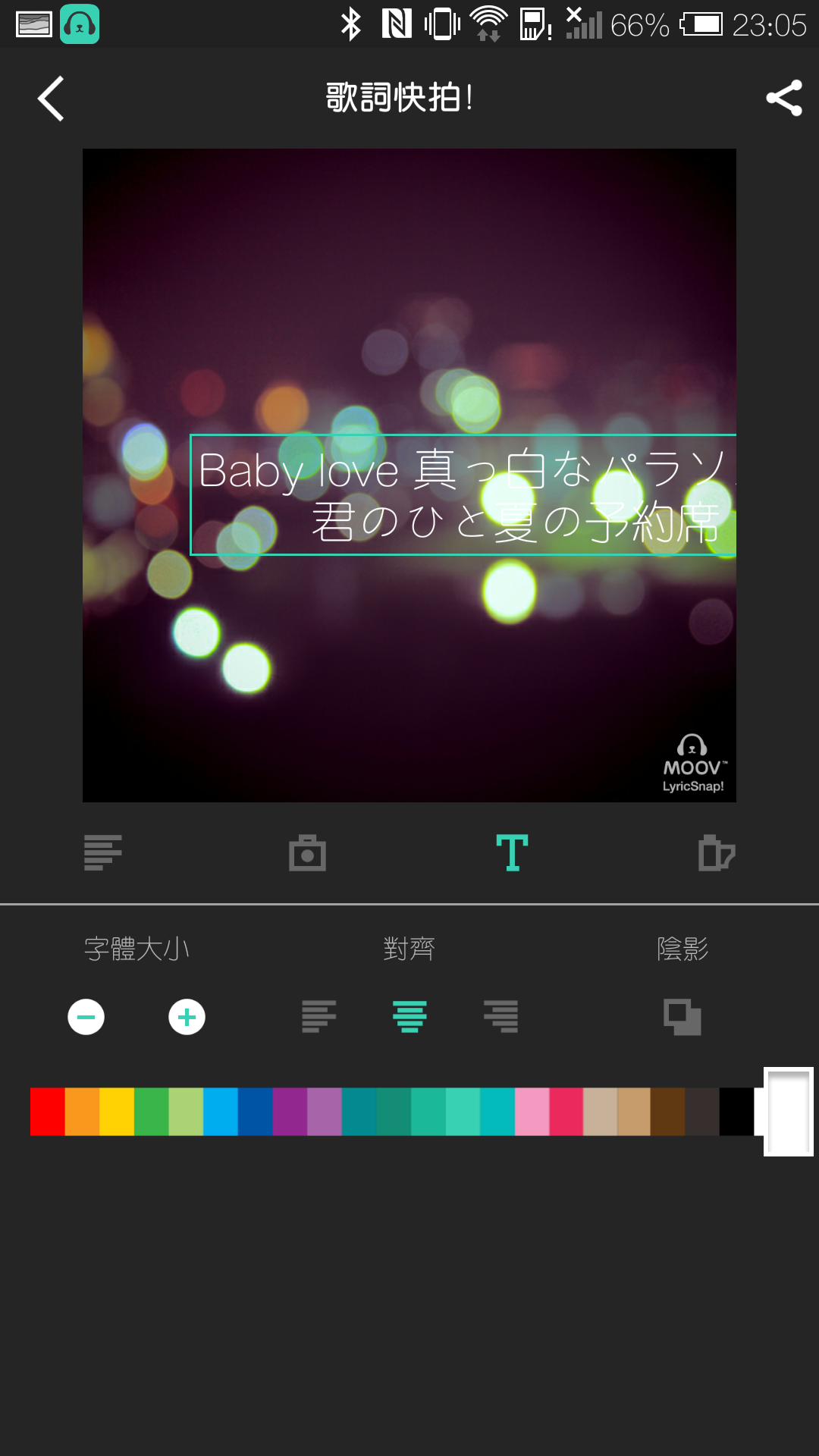
Task: Select the text style T tab
Action: coord(512,853)
